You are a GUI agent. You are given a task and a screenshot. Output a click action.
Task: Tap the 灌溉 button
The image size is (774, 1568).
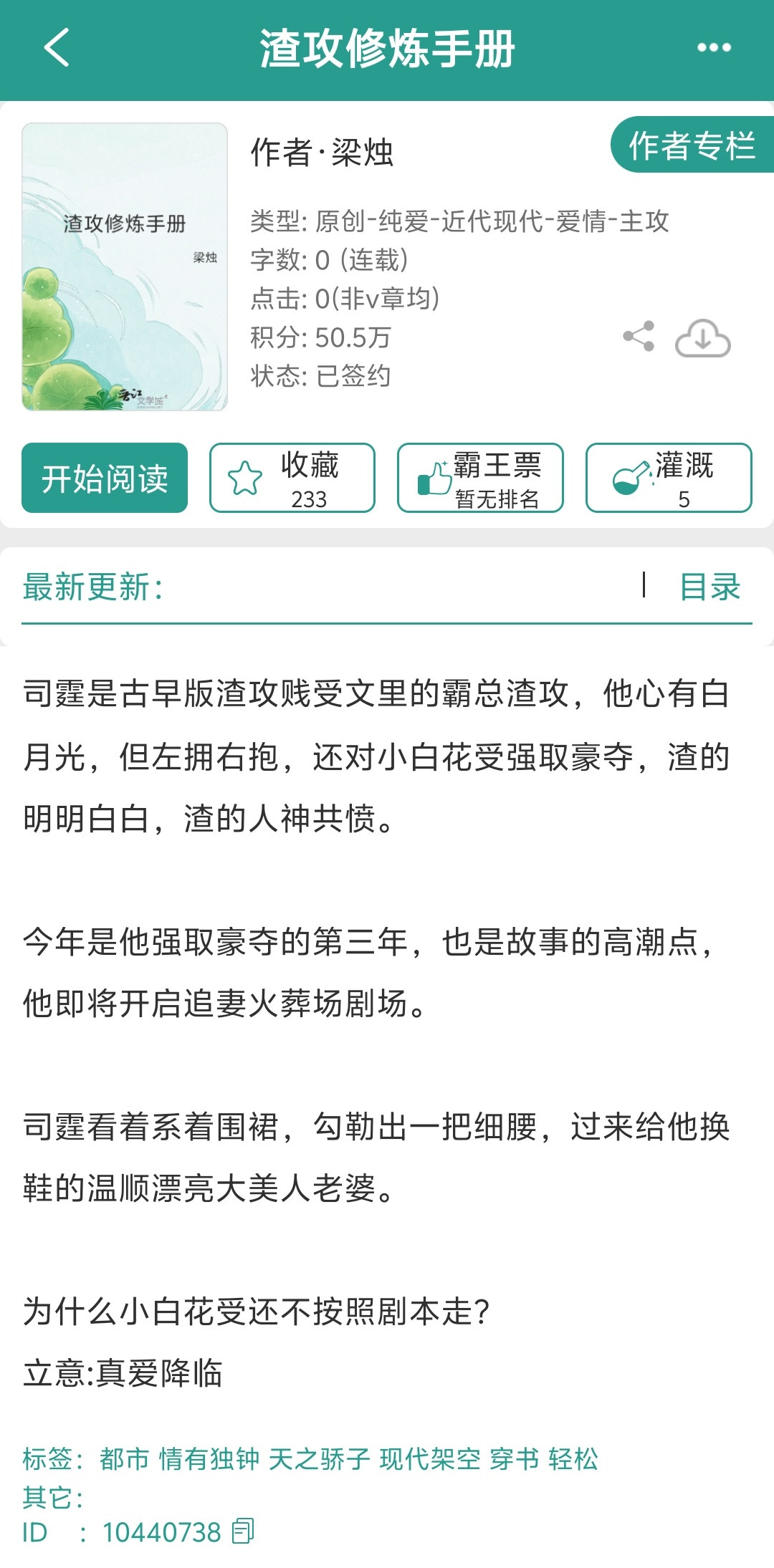(x=669, y=478)
